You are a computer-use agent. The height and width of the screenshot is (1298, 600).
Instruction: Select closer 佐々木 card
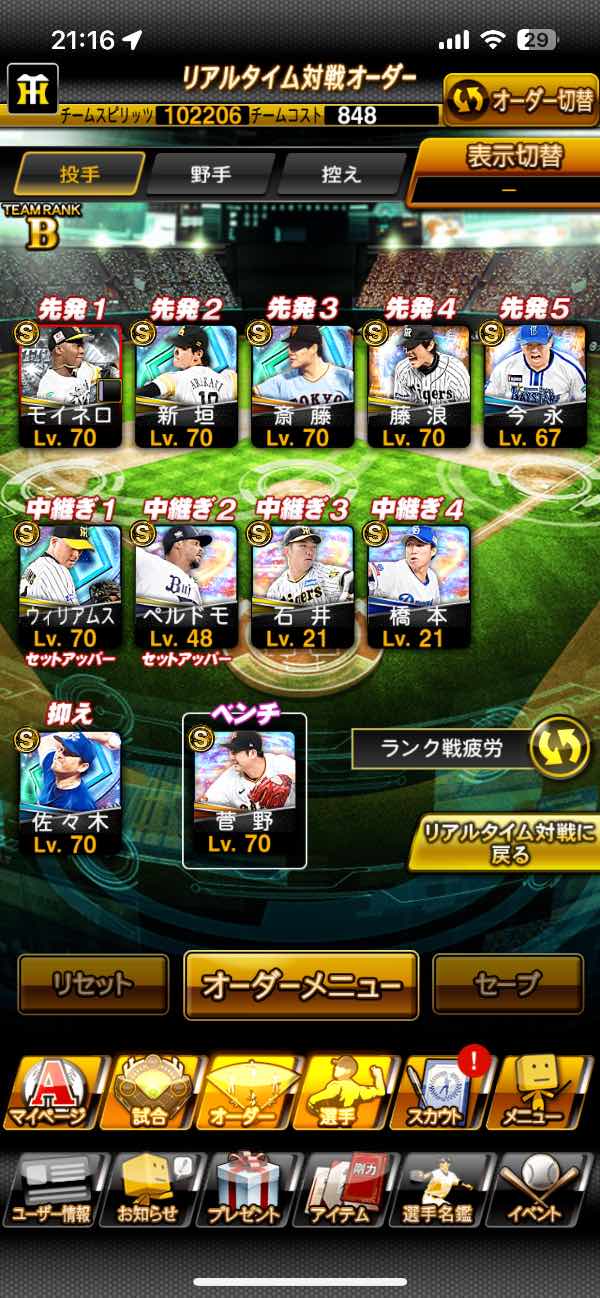pos(70,792)
